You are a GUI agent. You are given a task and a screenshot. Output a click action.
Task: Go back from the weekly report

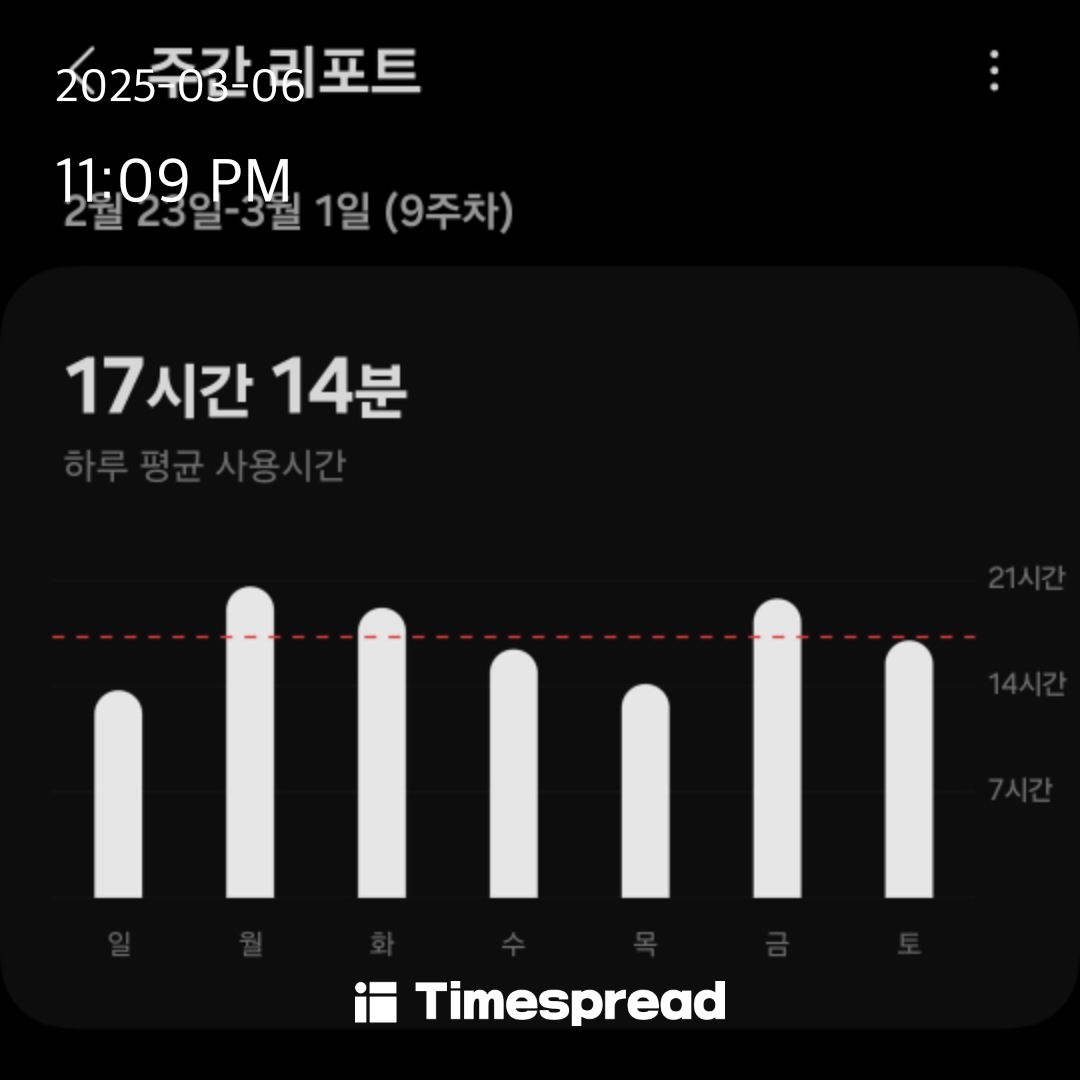pyautogui.click(x=84, y=68)
